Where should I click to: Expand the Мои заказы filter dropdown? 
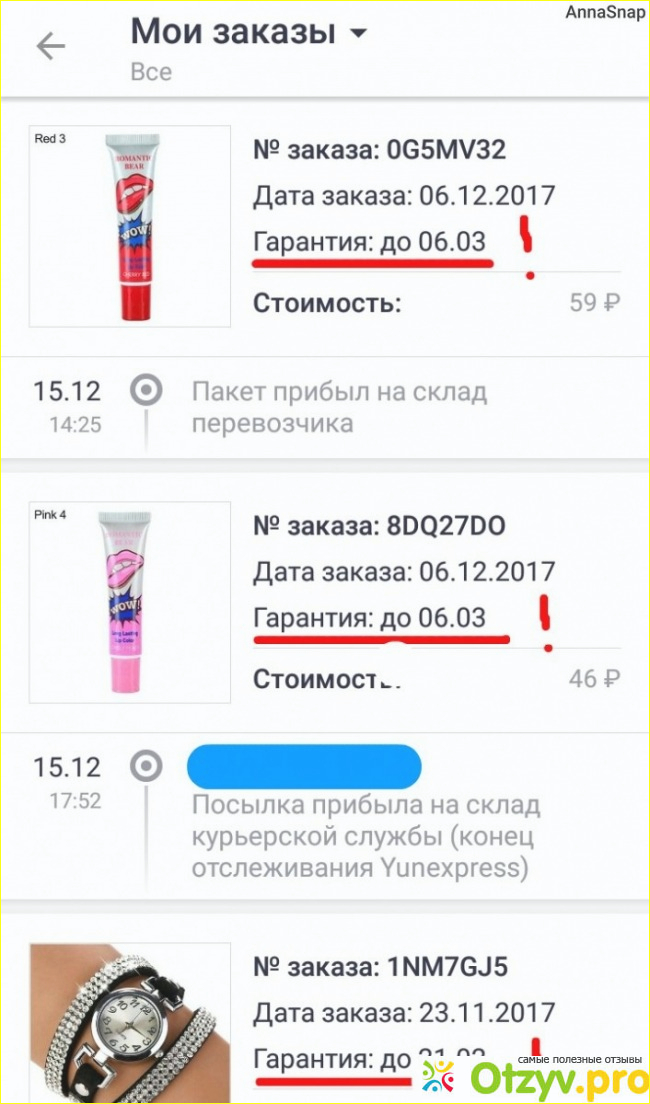click(357, 33)
